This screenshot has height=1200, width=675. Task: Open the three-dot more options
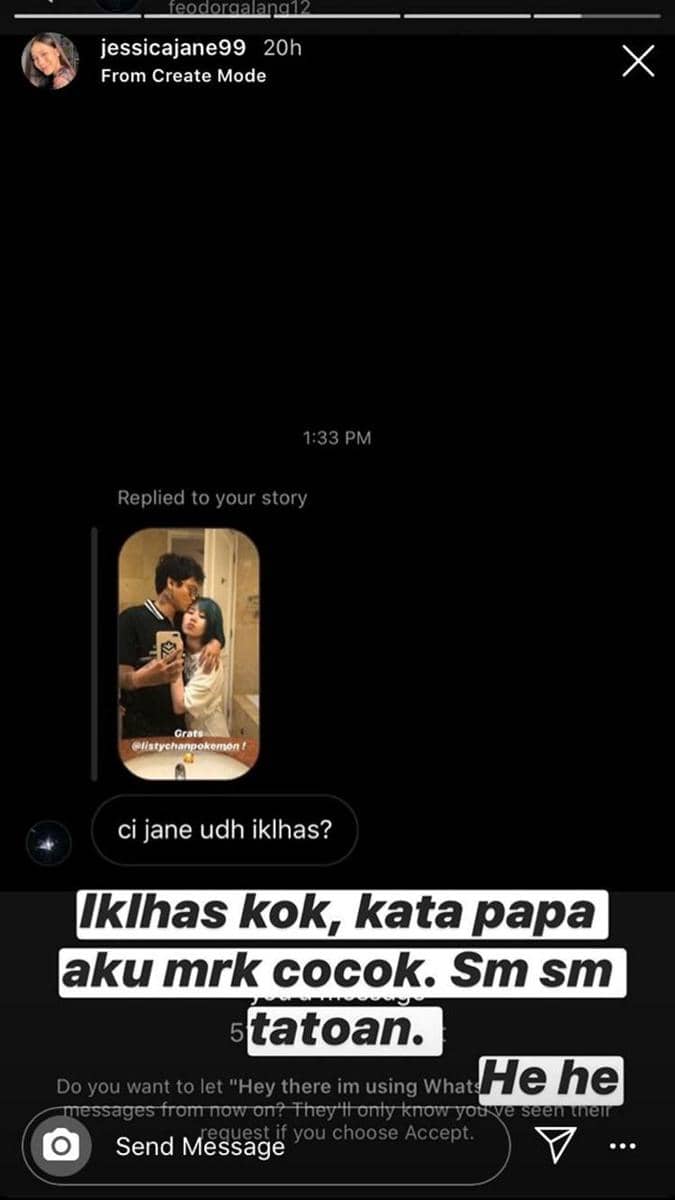pyautogui.click(x=623, y=1146)
